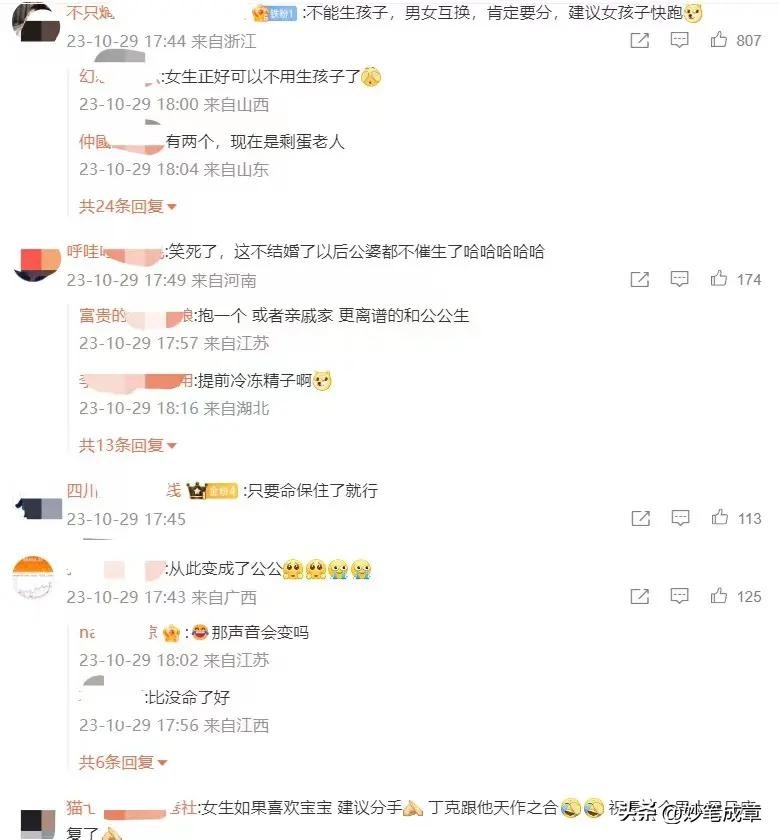The image size is (779, 840).
Task: Share the '只要命保住了就行' comment
Action: point(640,518)
